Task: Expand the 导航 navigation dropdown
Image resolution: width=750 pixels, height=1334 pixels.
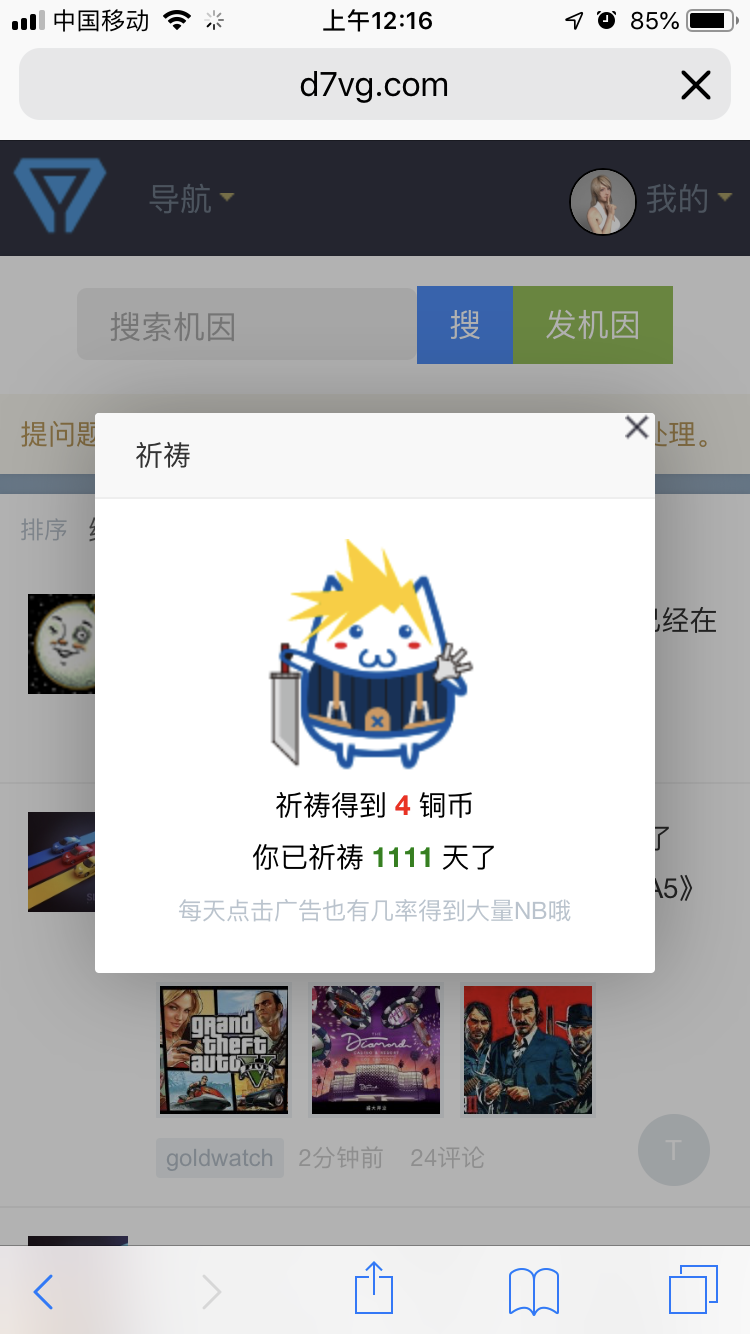Action: click(191, 199)
